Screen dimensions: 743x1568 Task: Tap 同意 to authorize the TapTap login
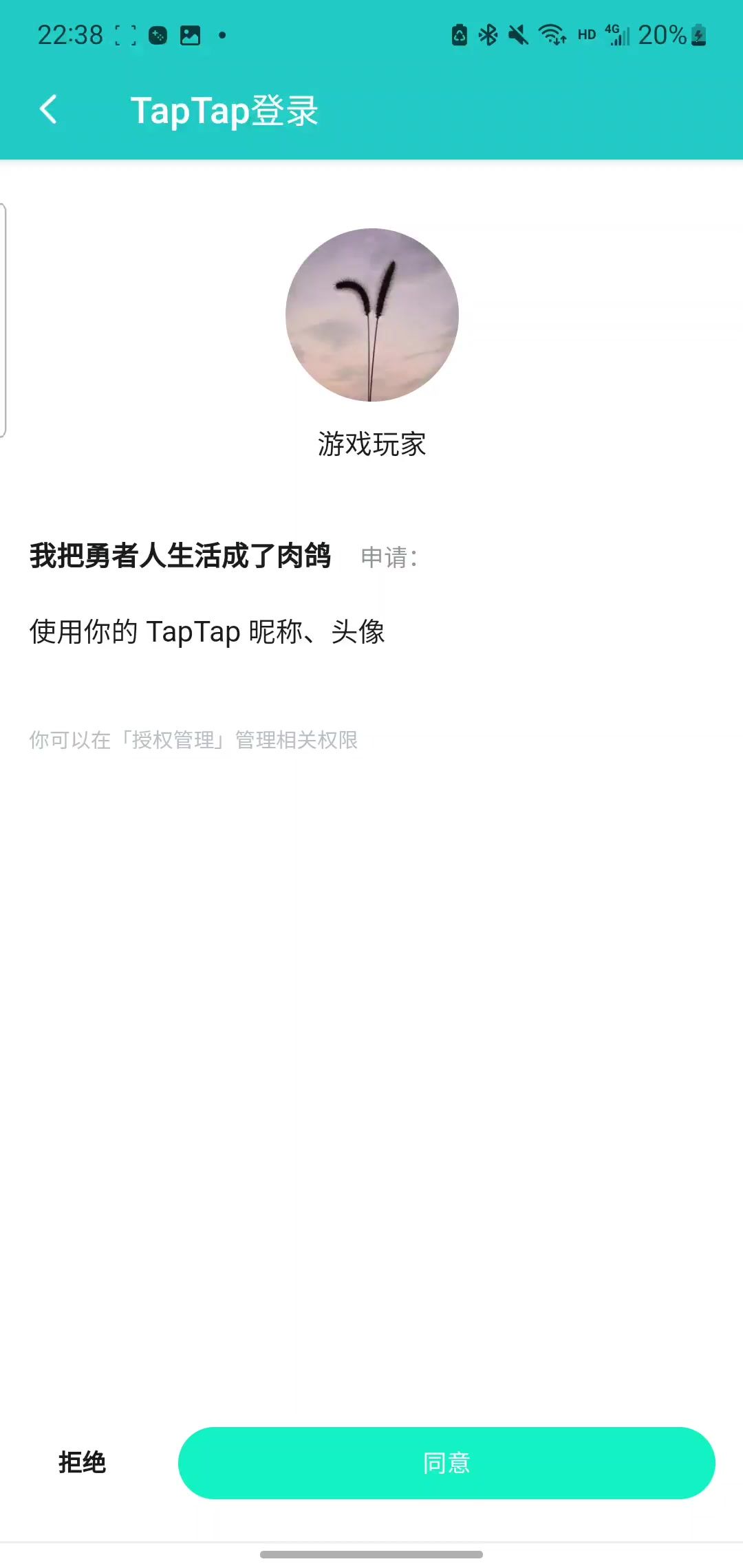[446, 1463]
